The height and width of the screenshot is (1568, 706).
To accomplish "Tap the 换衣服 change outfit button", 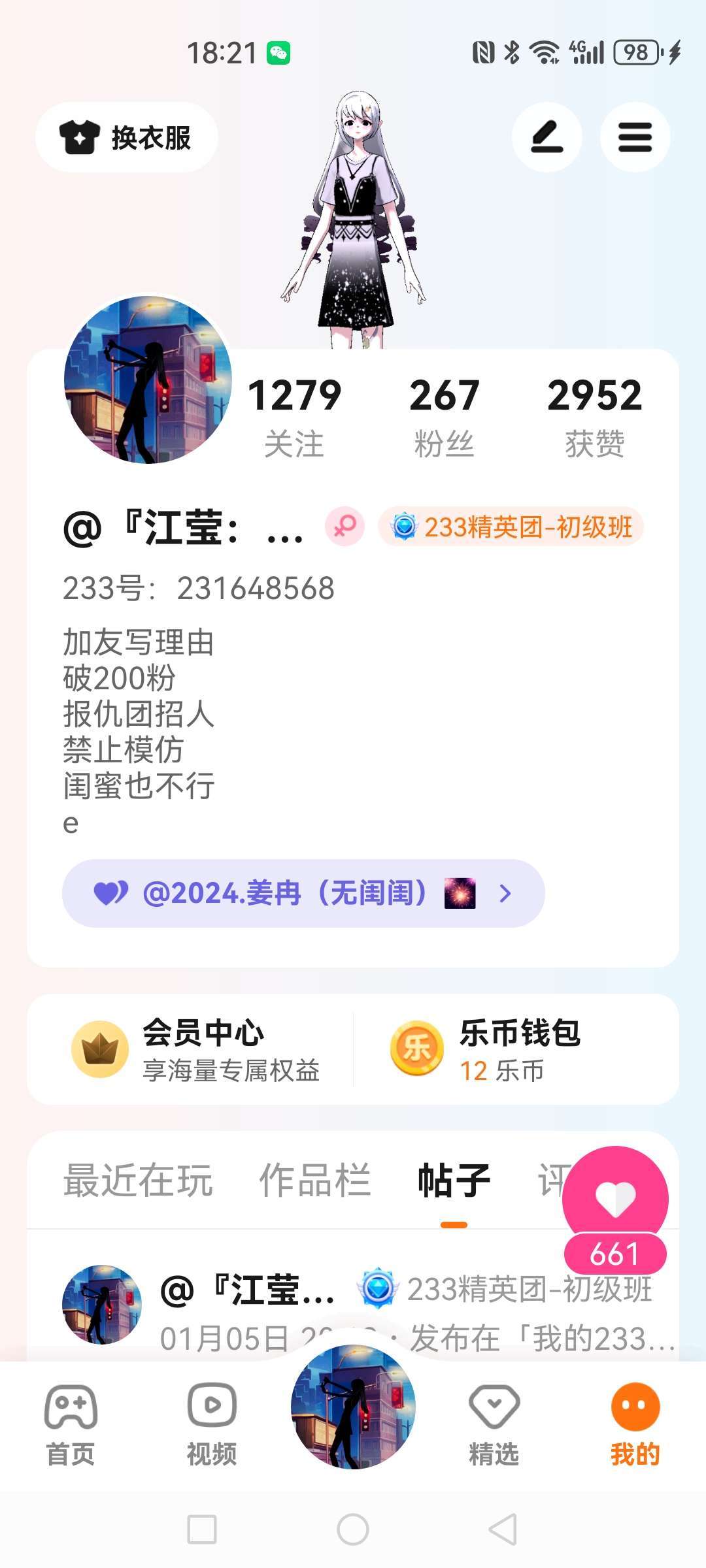I will click(x=126, y=137).
